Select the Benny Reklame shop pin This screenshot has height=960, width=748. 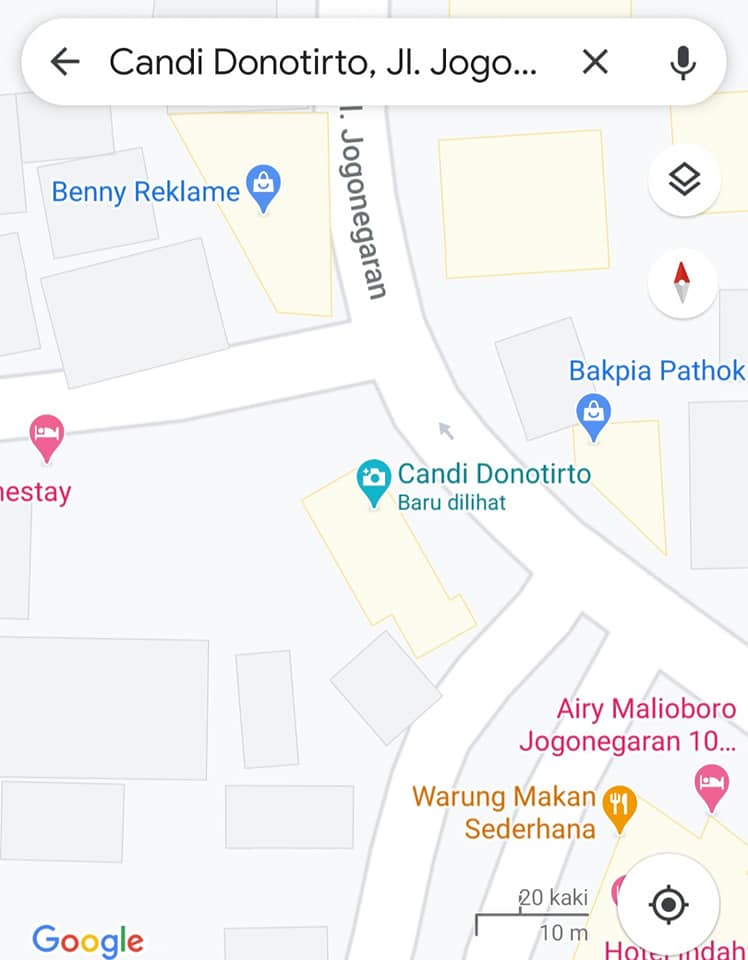[x=263, y=186]
